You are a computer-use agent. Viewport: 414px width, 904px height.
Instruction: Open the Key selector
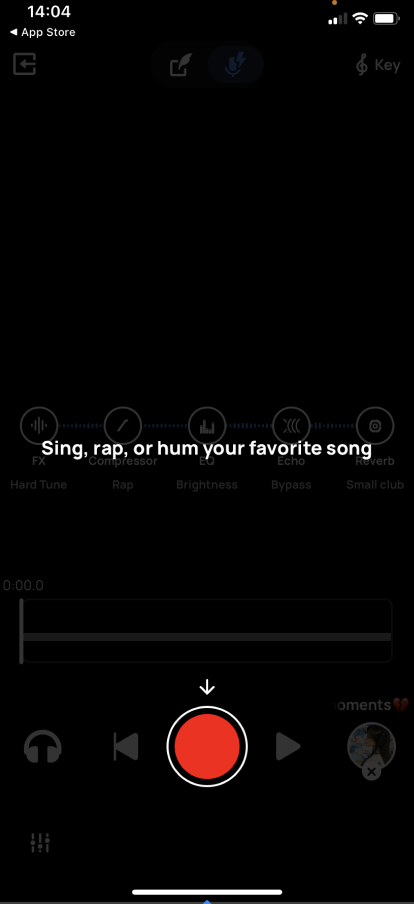tap(378, 65)
